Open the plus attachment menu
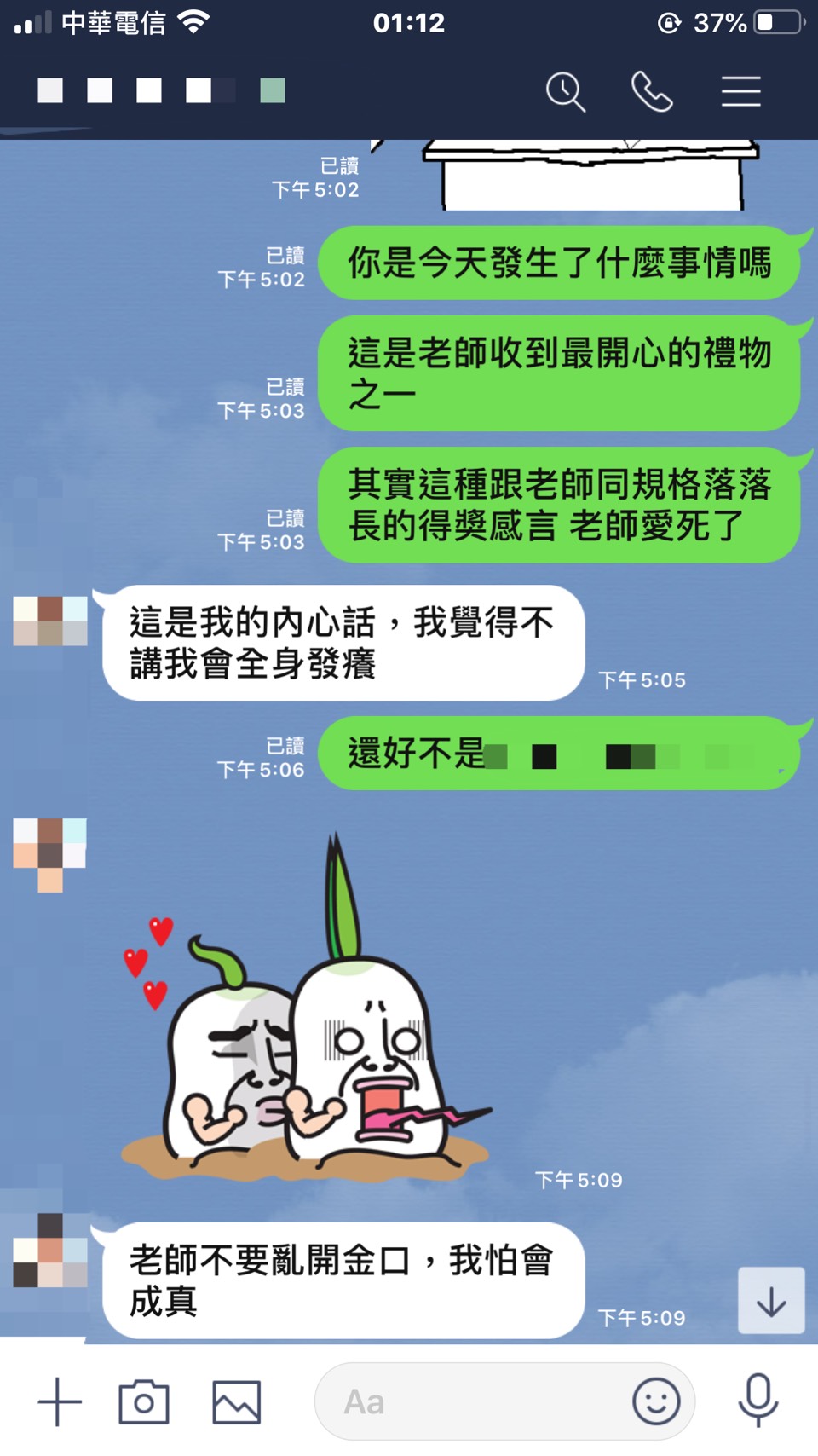 tap(60, 1401)
